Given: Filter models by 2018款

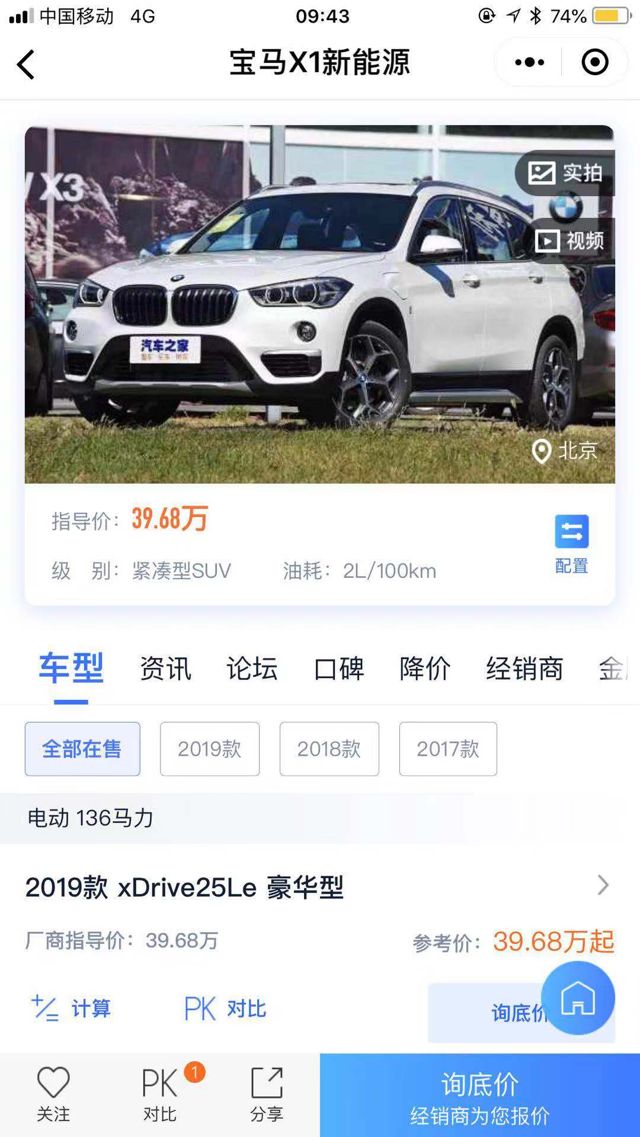Looking at the screenshot, I should [x=329, y=748].
